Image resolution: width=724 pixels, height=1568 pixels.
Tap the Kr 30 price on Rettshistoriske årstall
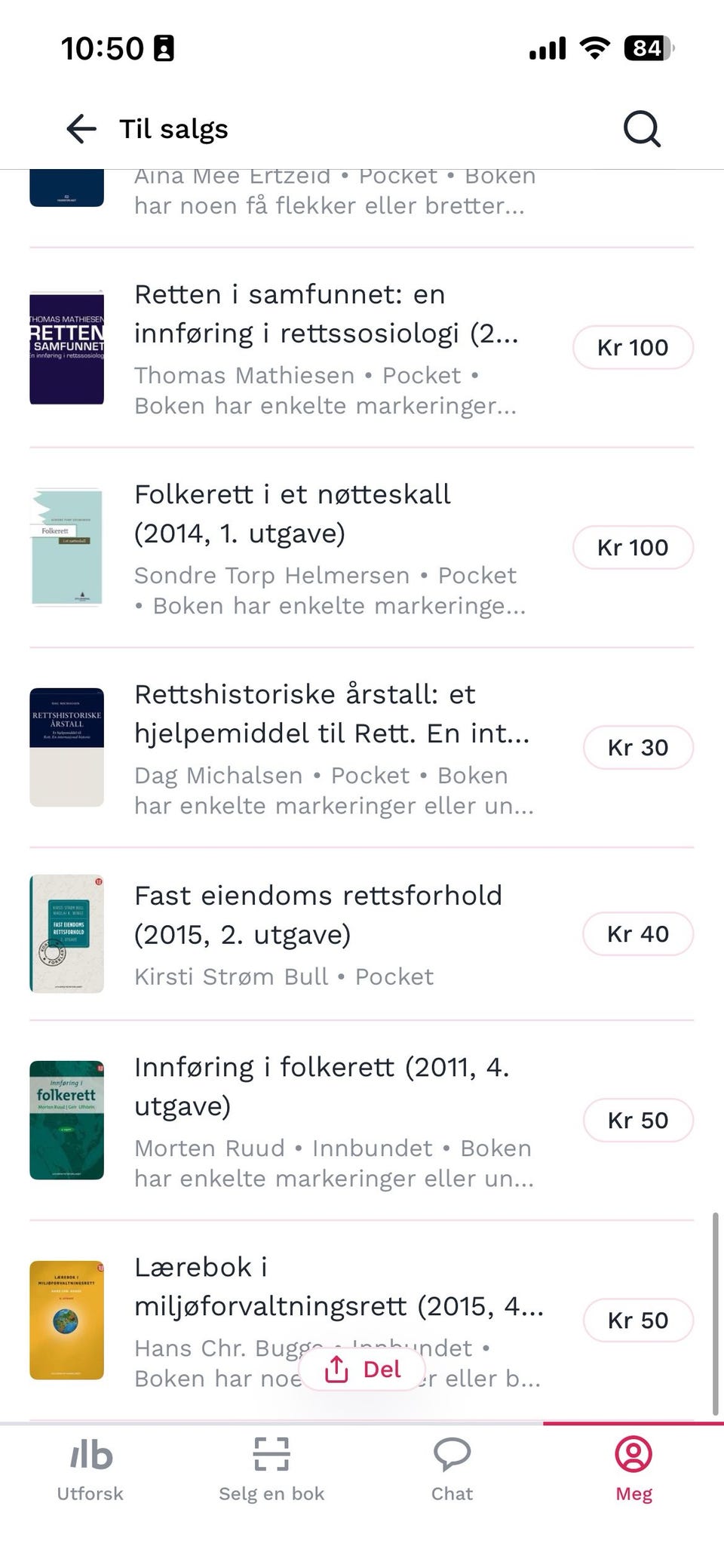(638, 747)
